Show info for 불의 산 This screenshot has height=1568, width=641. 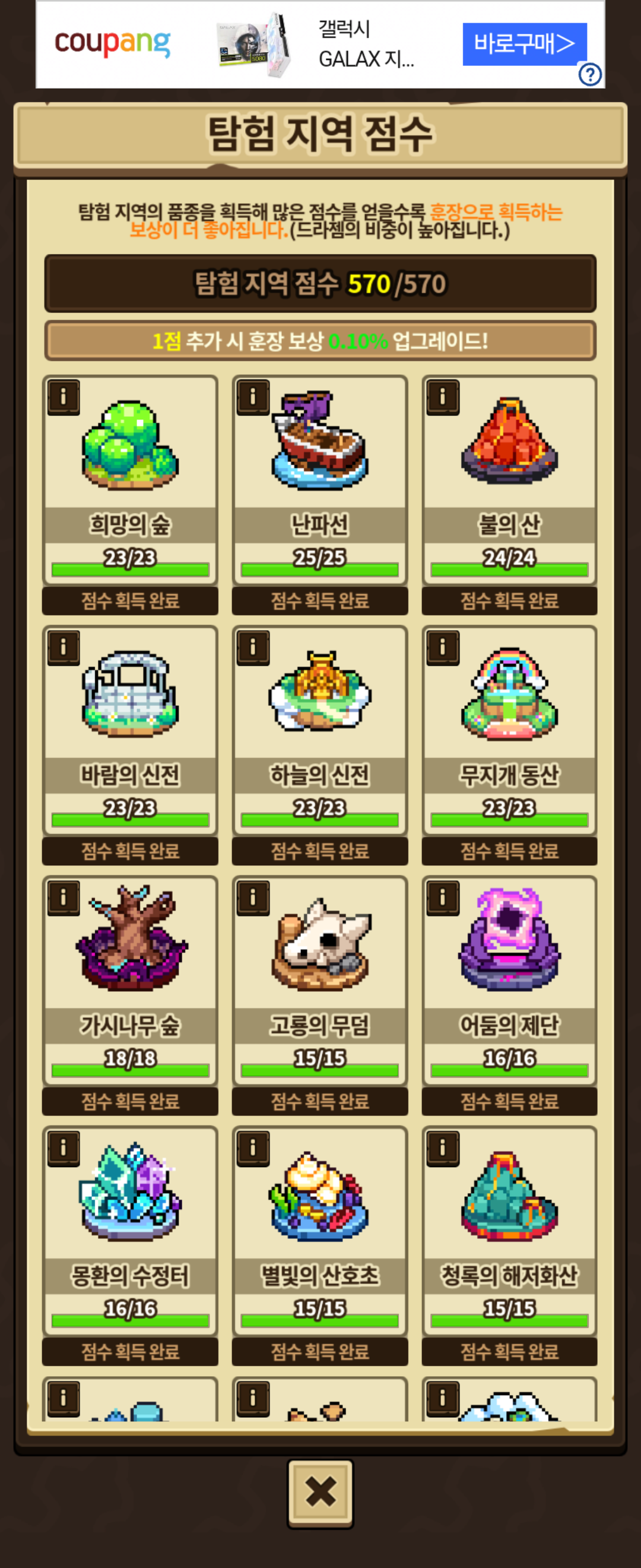point(443,397)
